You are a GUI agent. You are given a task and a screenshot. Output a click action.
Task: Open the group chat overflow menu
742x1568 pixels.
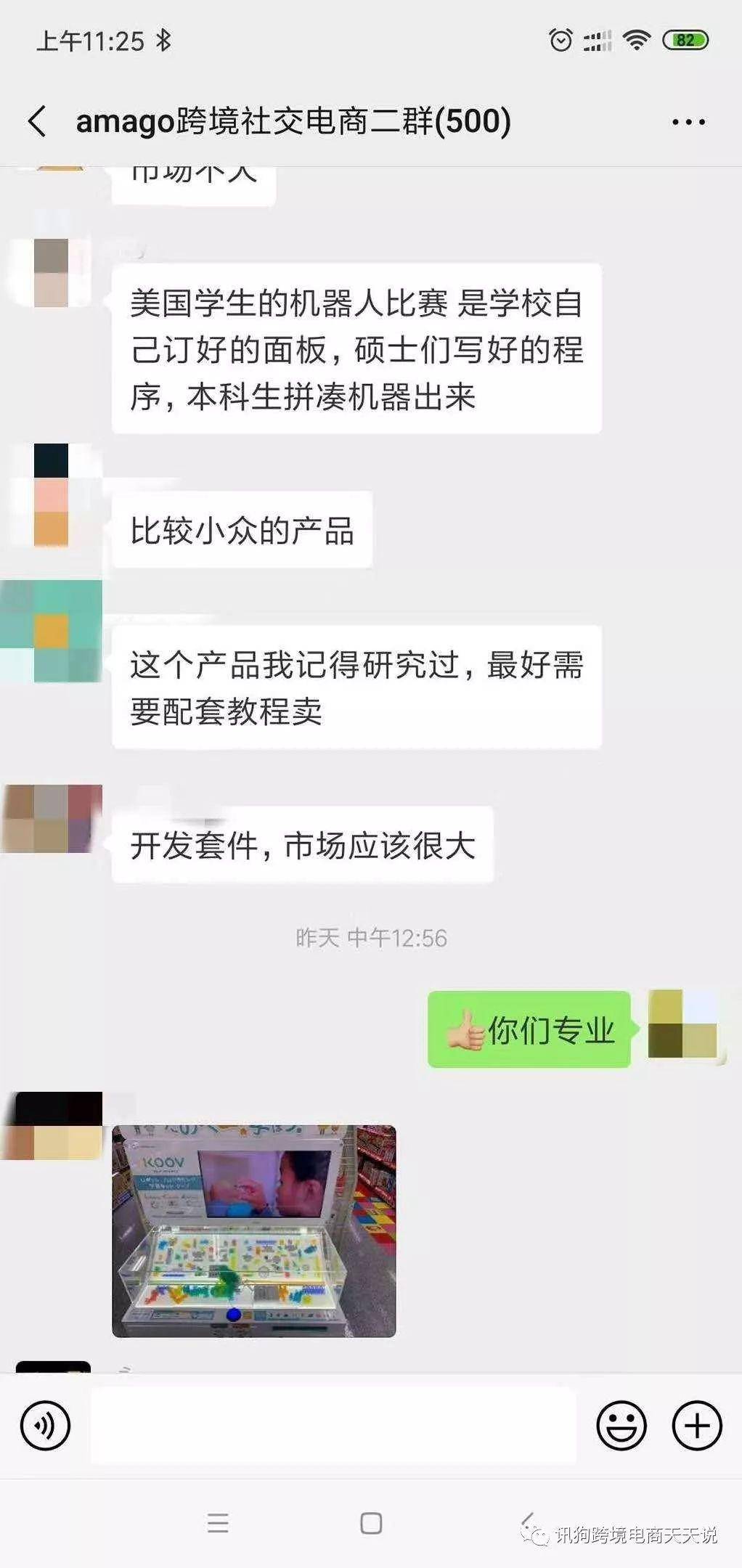click(x=688, y=122)
